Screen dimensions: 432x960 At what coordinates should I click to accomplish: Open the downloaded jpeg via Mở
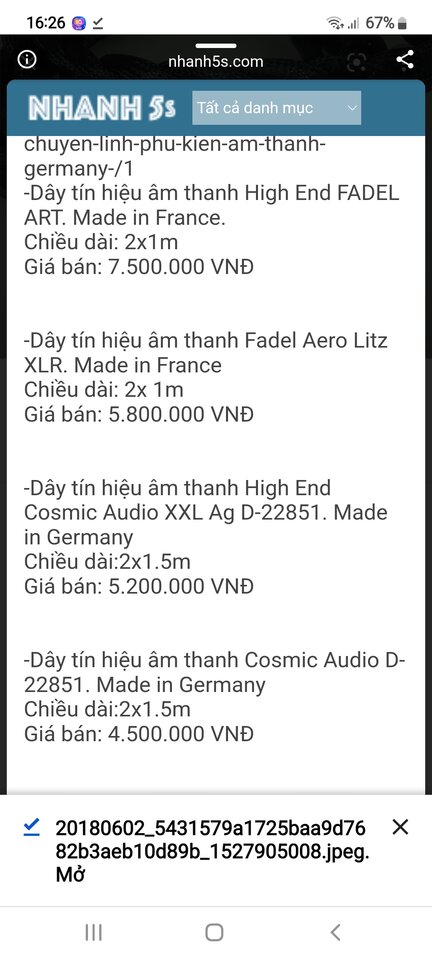pyautogui.click(x=70, y=875)
